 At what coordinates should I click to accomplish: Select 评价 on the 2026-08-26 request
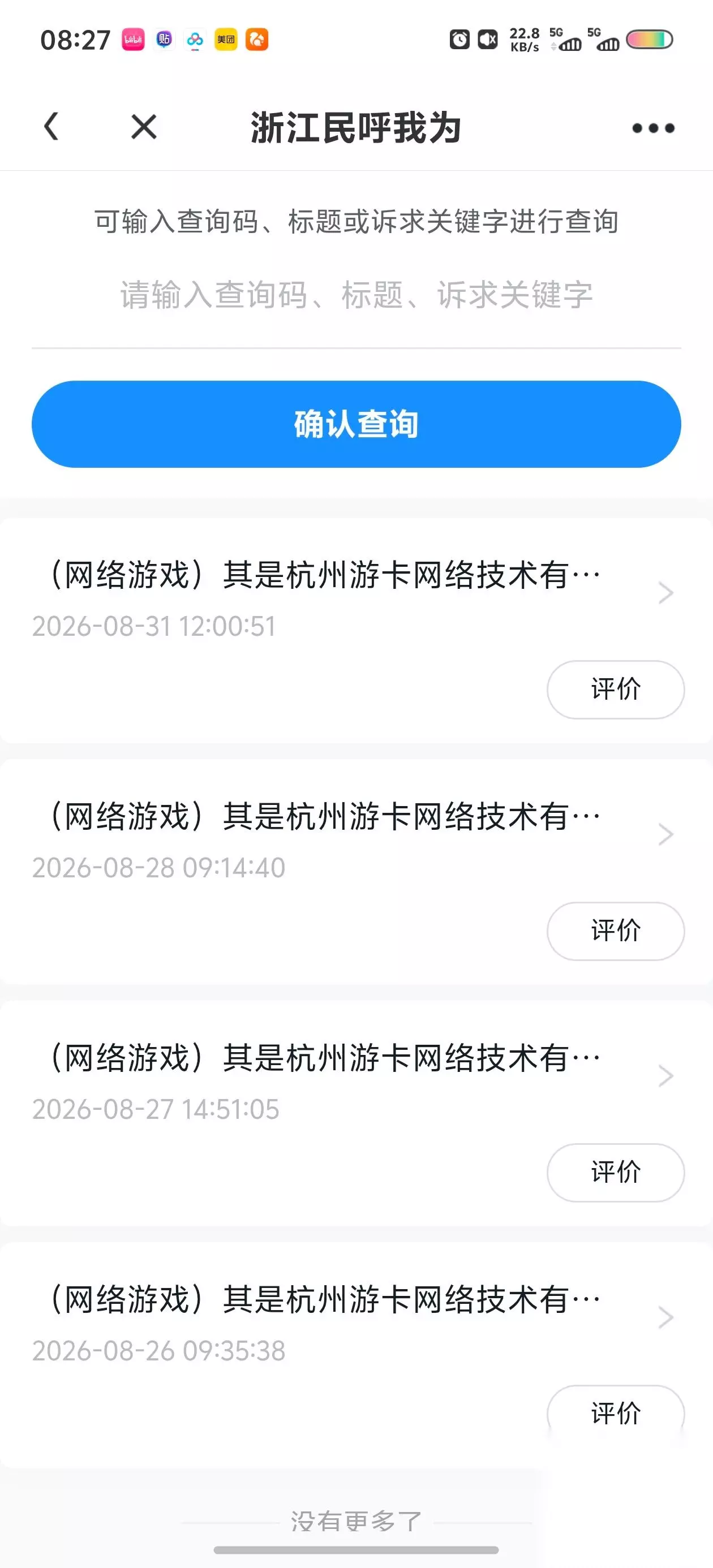pos(616,1414)
